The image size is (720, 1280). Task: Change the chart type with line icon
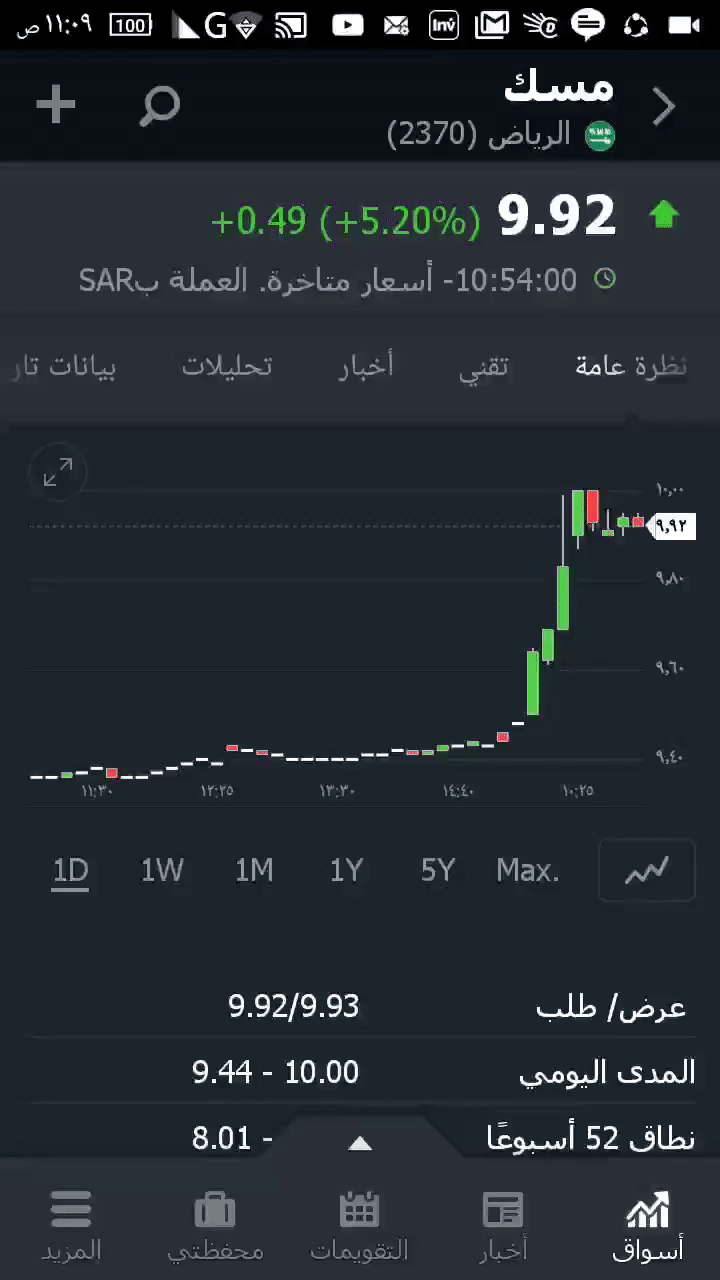(x=646, y=870)
